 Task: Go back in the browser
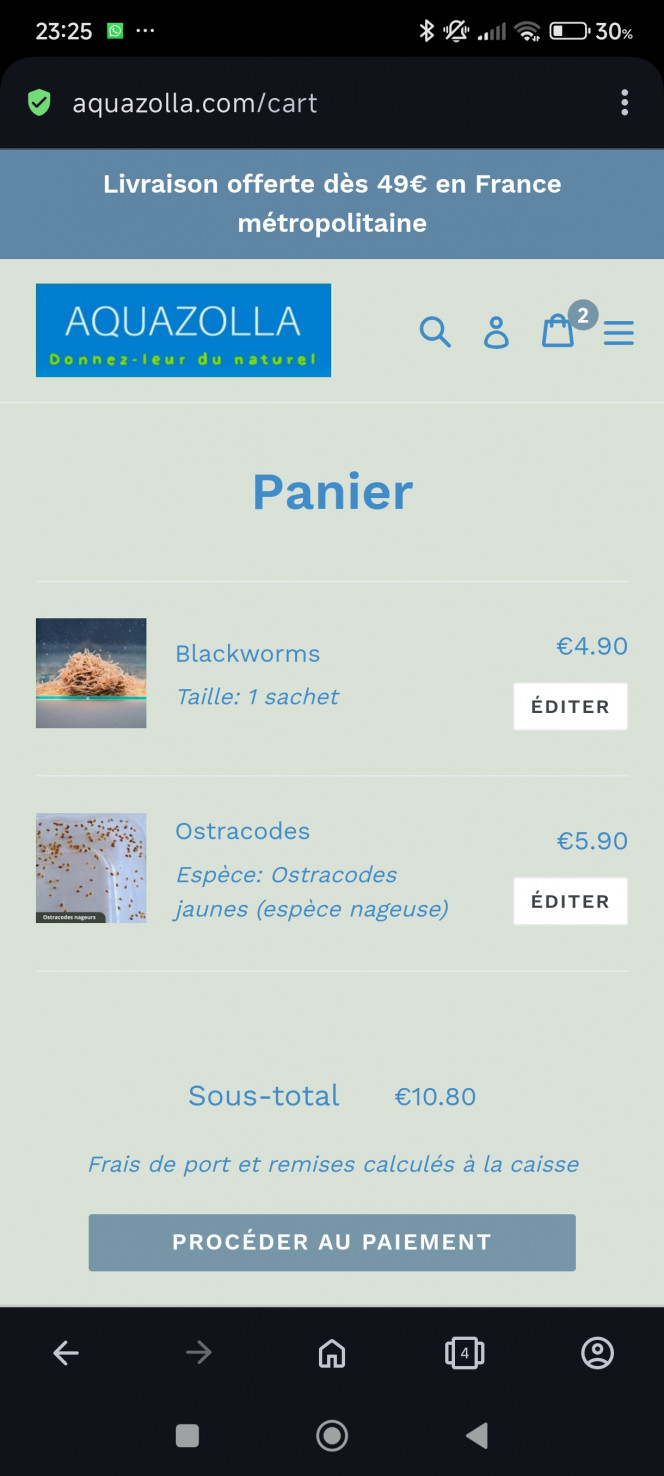[x=66, y=1353]
